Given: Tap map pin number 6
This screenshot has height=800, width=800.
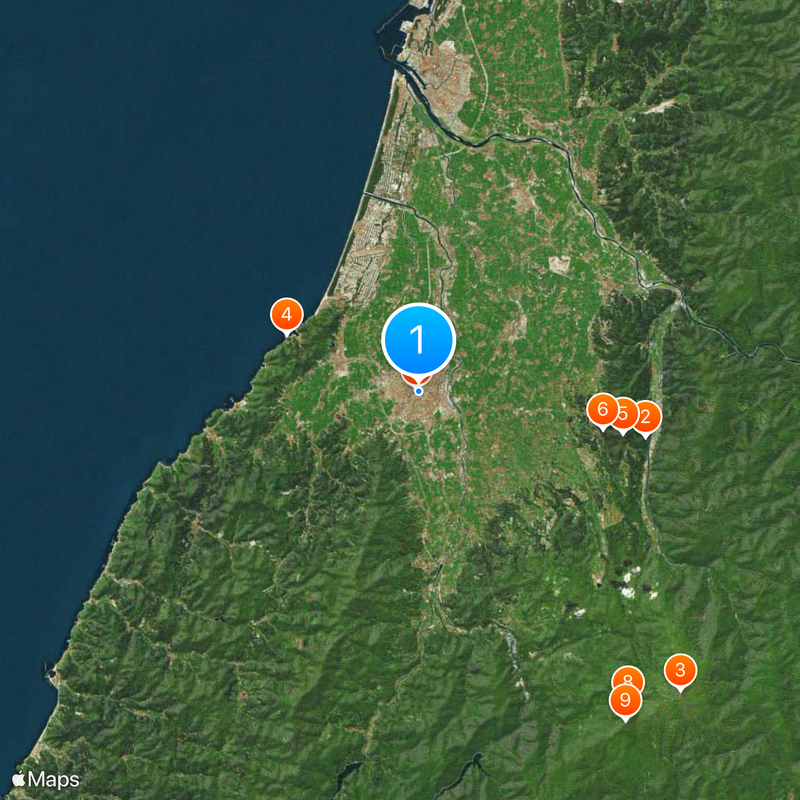Looking at the screenshot, I should (602, 409).
